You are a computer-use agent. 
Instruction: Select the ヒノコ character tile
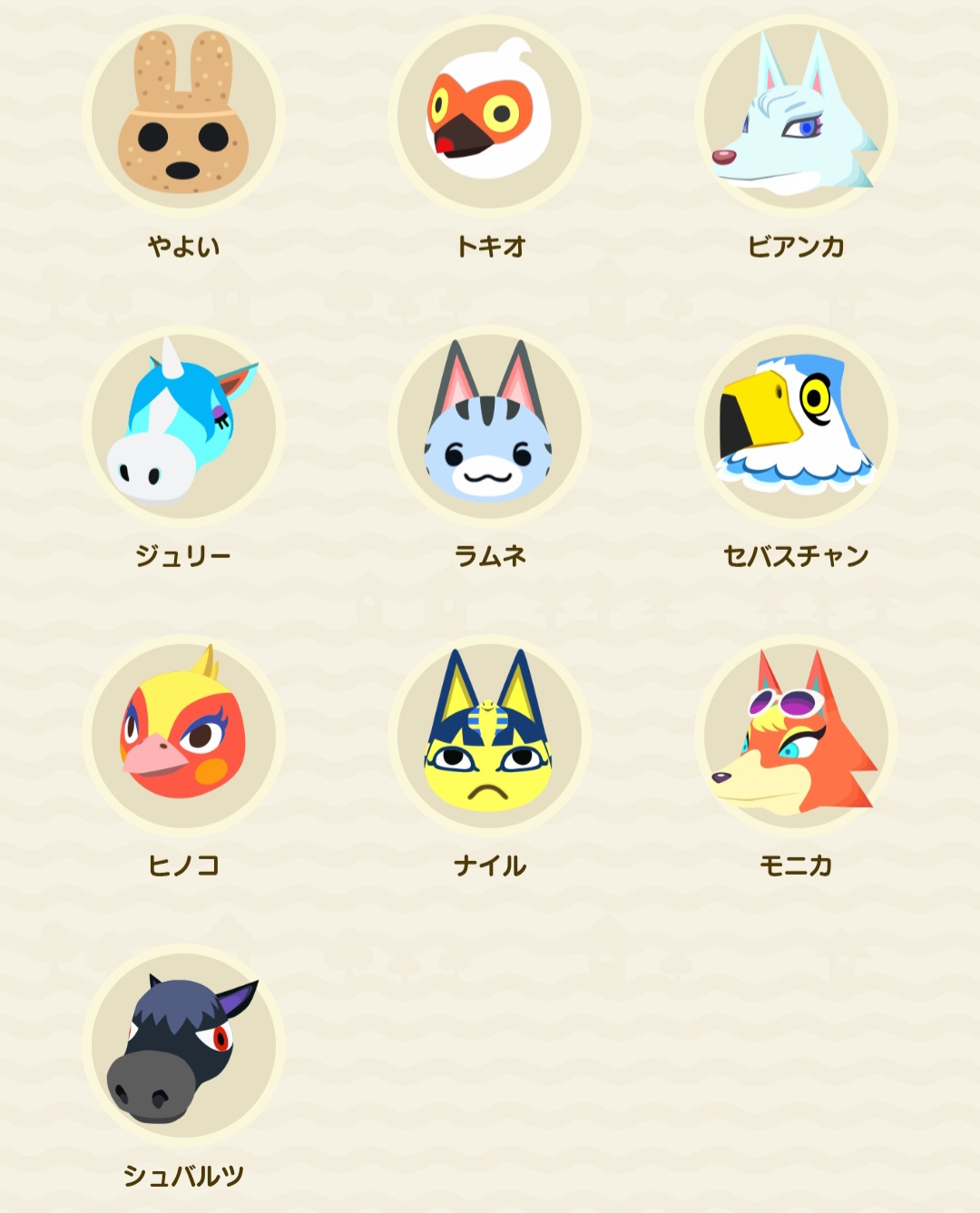pyautogui.click(x=184, y=735)
